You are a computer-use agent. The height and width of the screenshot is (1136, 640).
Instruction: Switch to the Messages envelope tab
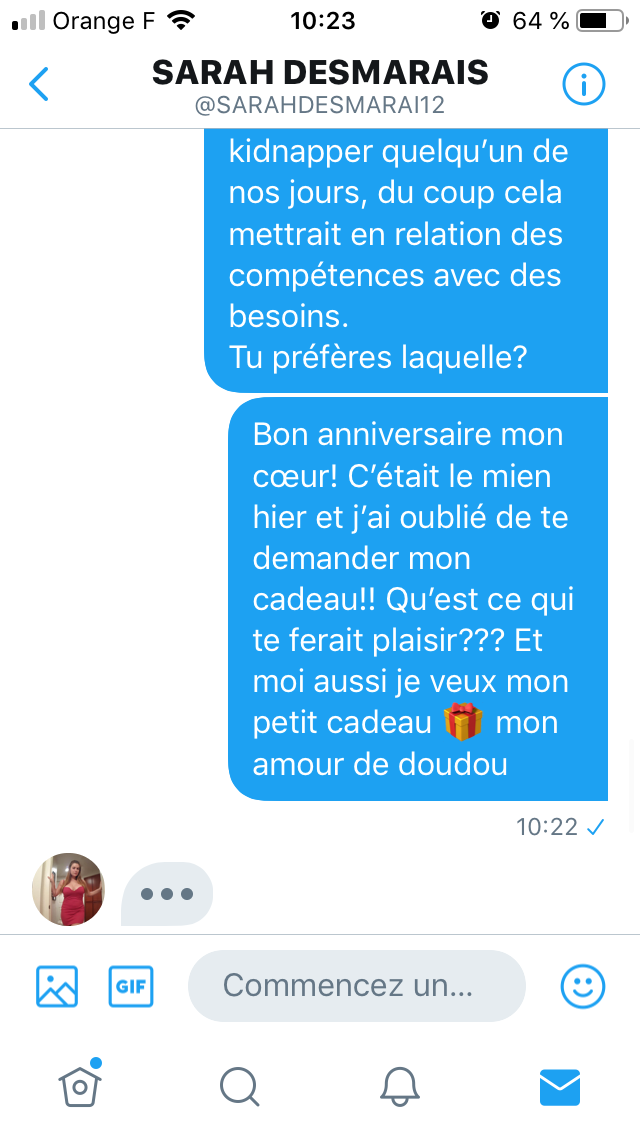coord(560,1086)
